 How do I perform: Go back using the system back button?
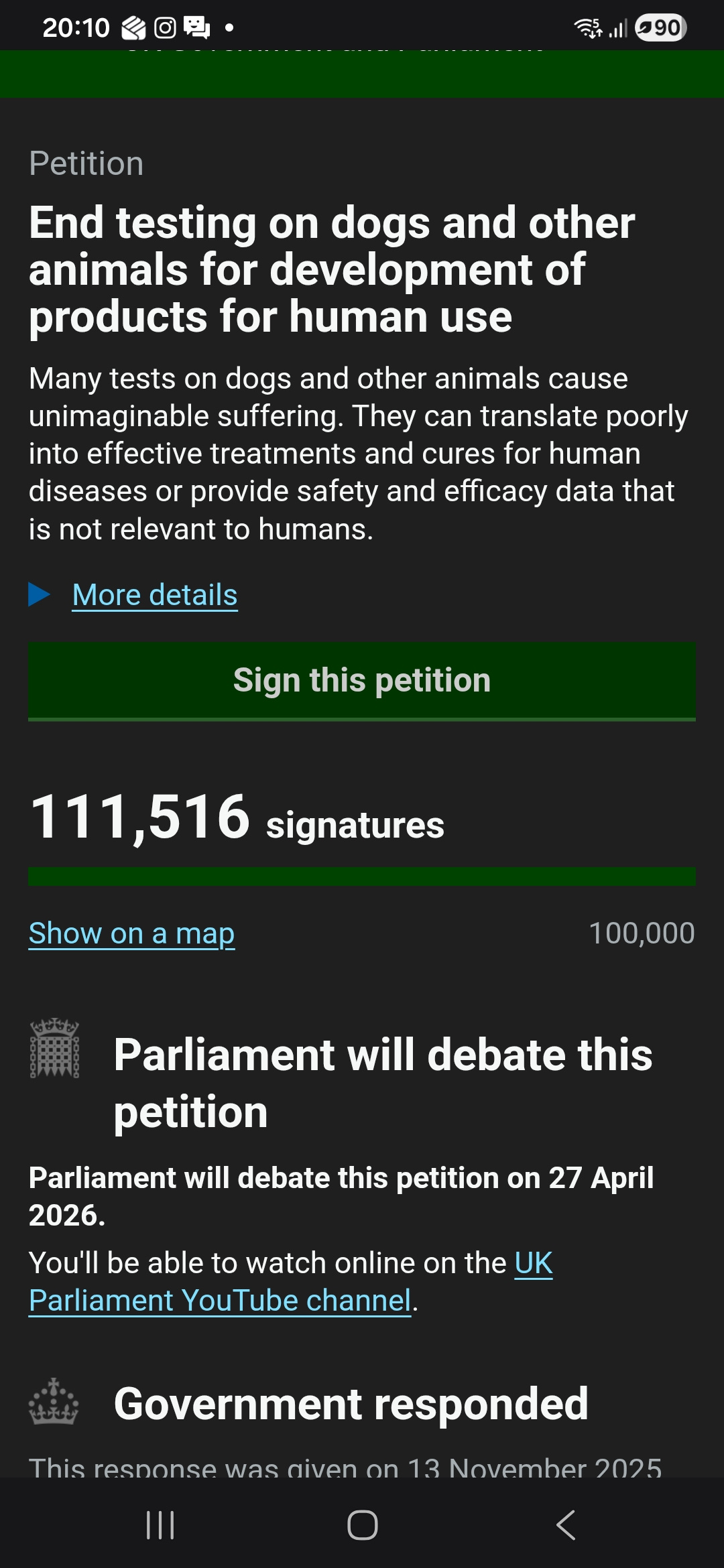[565, 1525]
